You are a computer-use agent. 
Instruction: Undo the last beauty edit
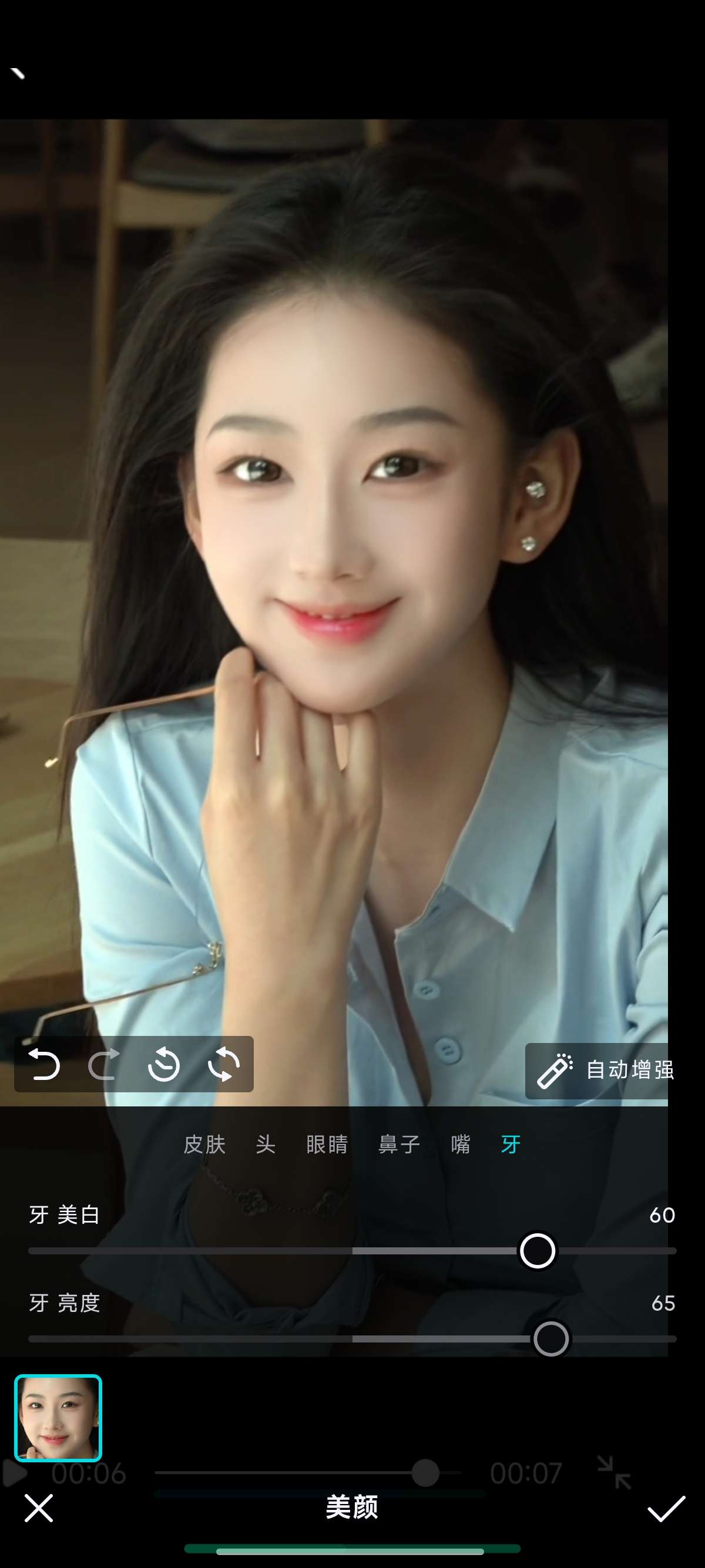click(45, 1065)
